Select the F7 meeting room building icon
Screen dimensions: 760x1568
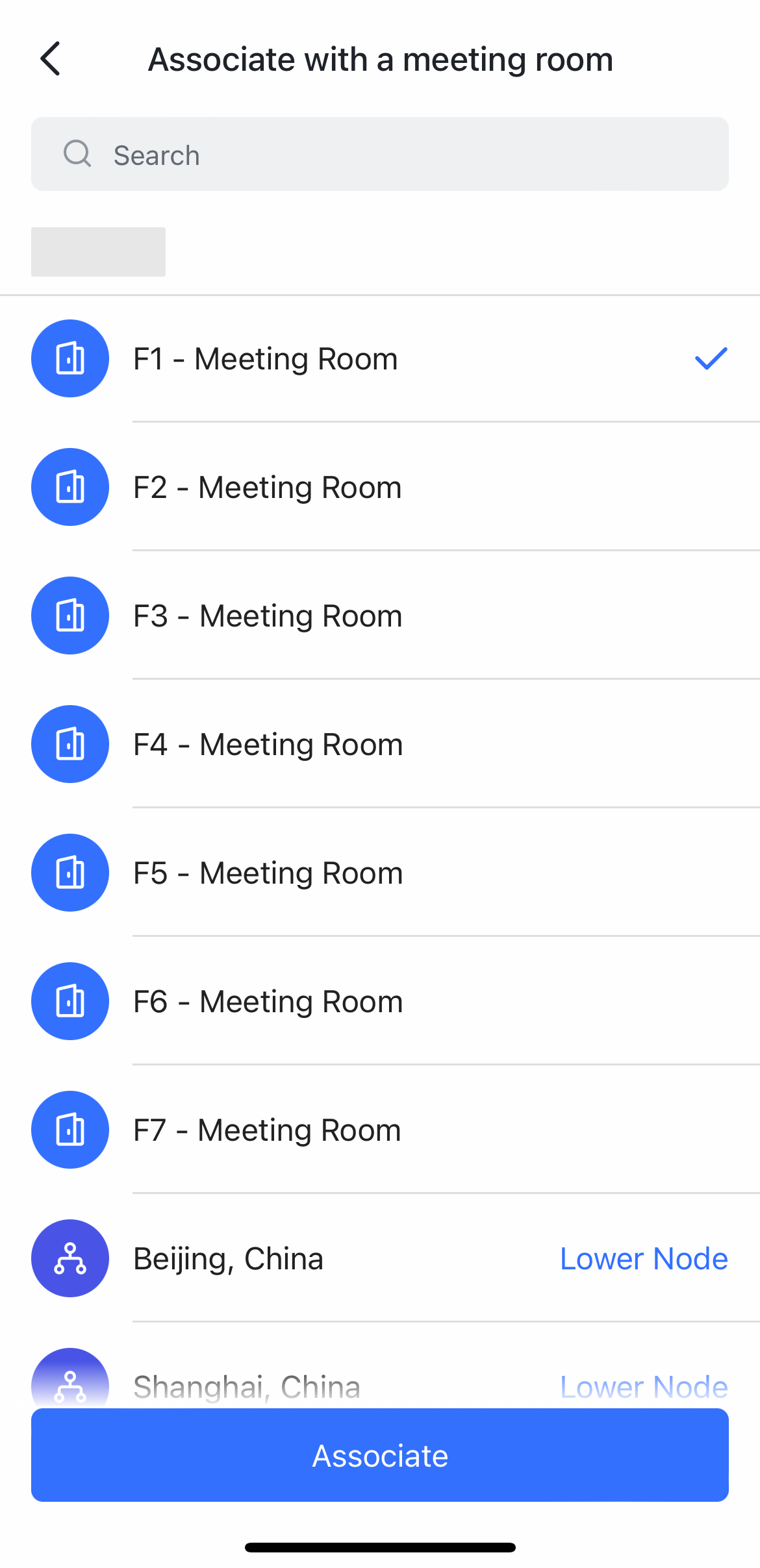[x=70, y=1130]
